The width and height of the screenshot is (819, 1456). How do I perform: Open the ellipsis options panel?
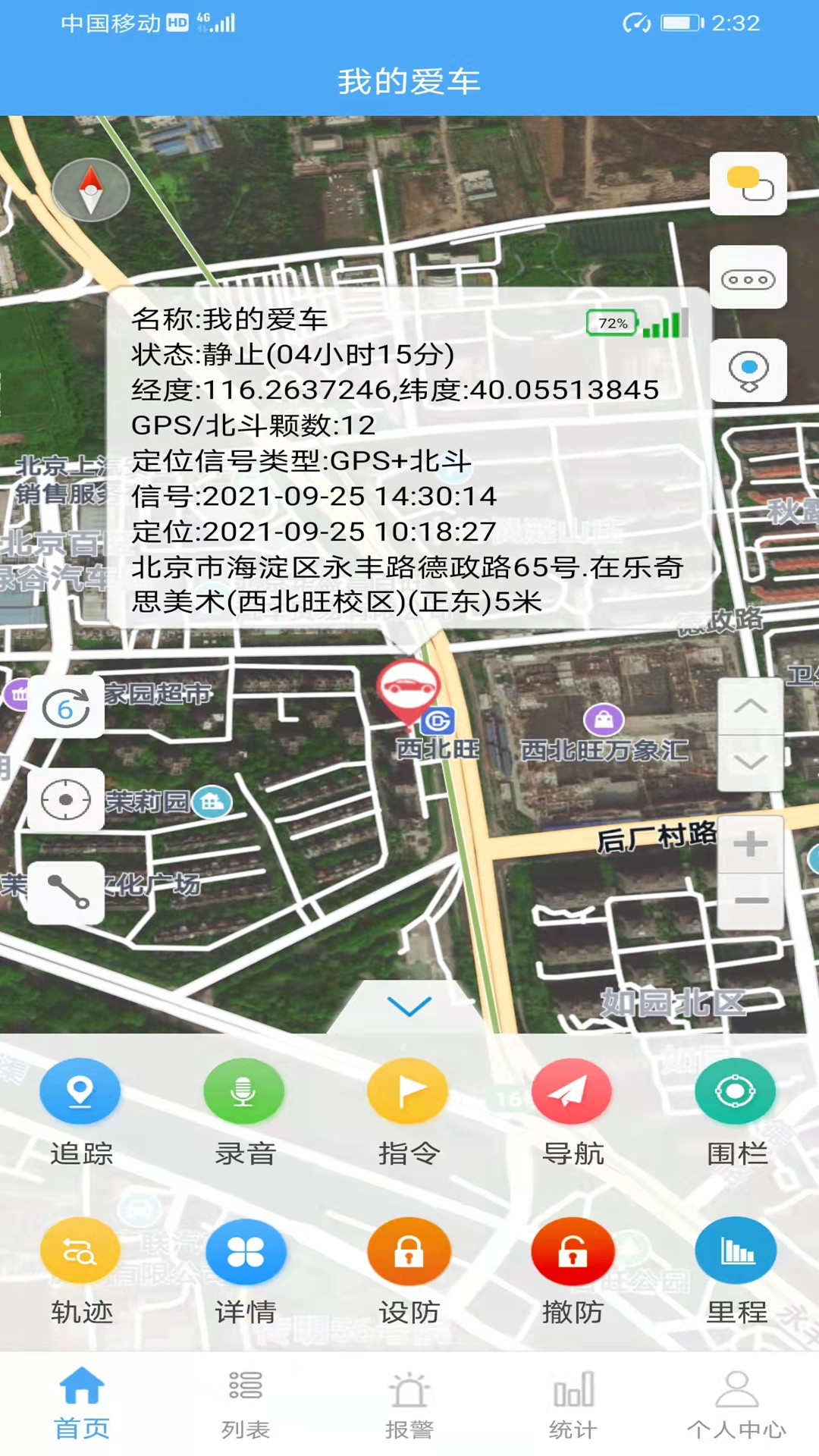point(748,278)
